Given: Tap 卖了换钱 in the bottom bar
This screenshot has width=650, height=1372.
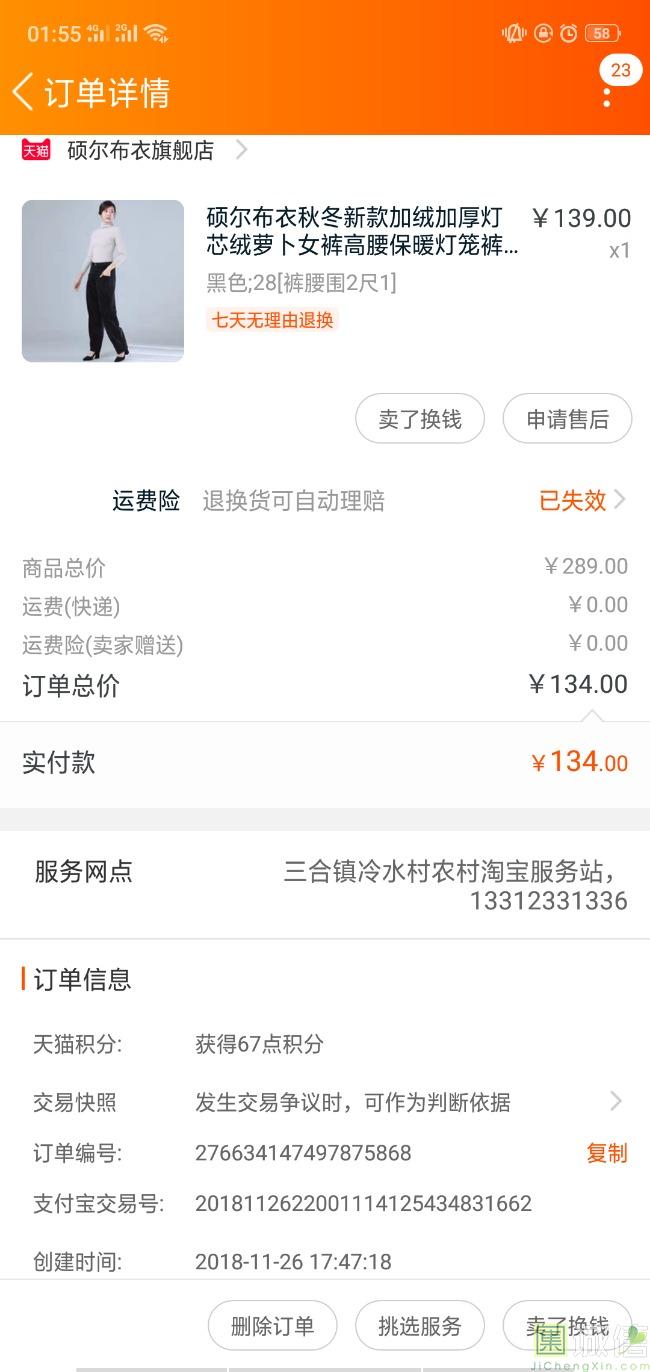Looking at the screenshot, I should [567, 1327].
